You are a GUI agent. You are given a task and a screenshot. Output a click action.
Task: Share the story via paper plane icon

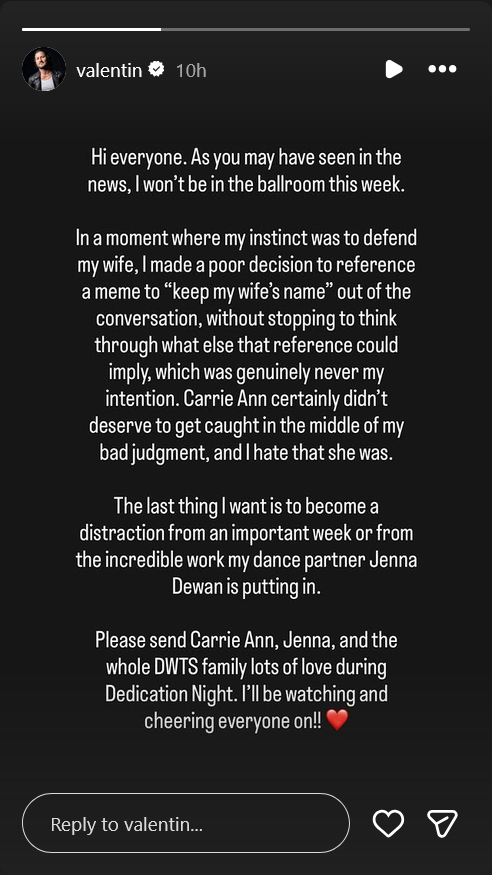click(x=442, y=823)
